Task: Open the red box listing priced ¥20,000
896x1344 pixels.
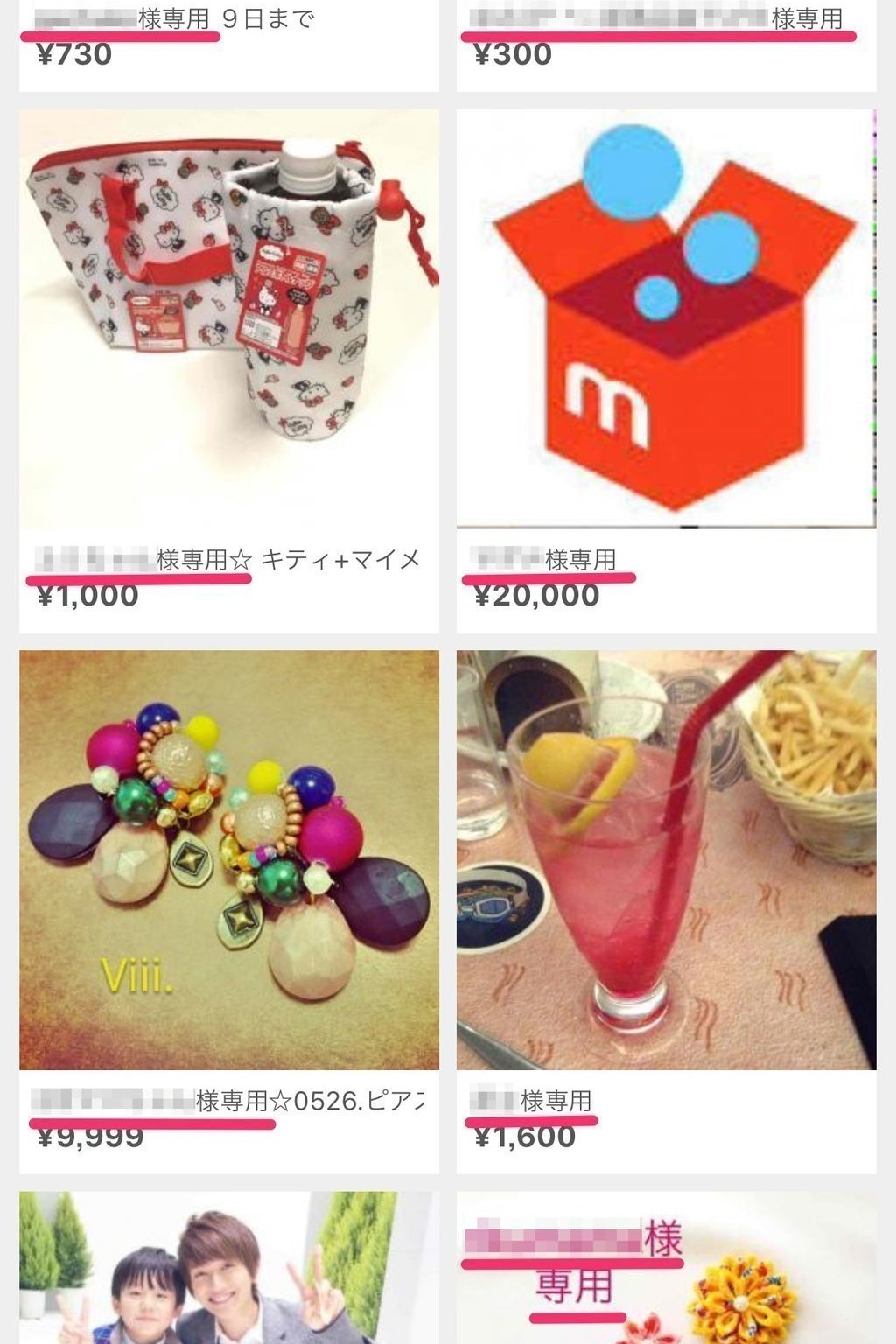Action: pos(666,320)
